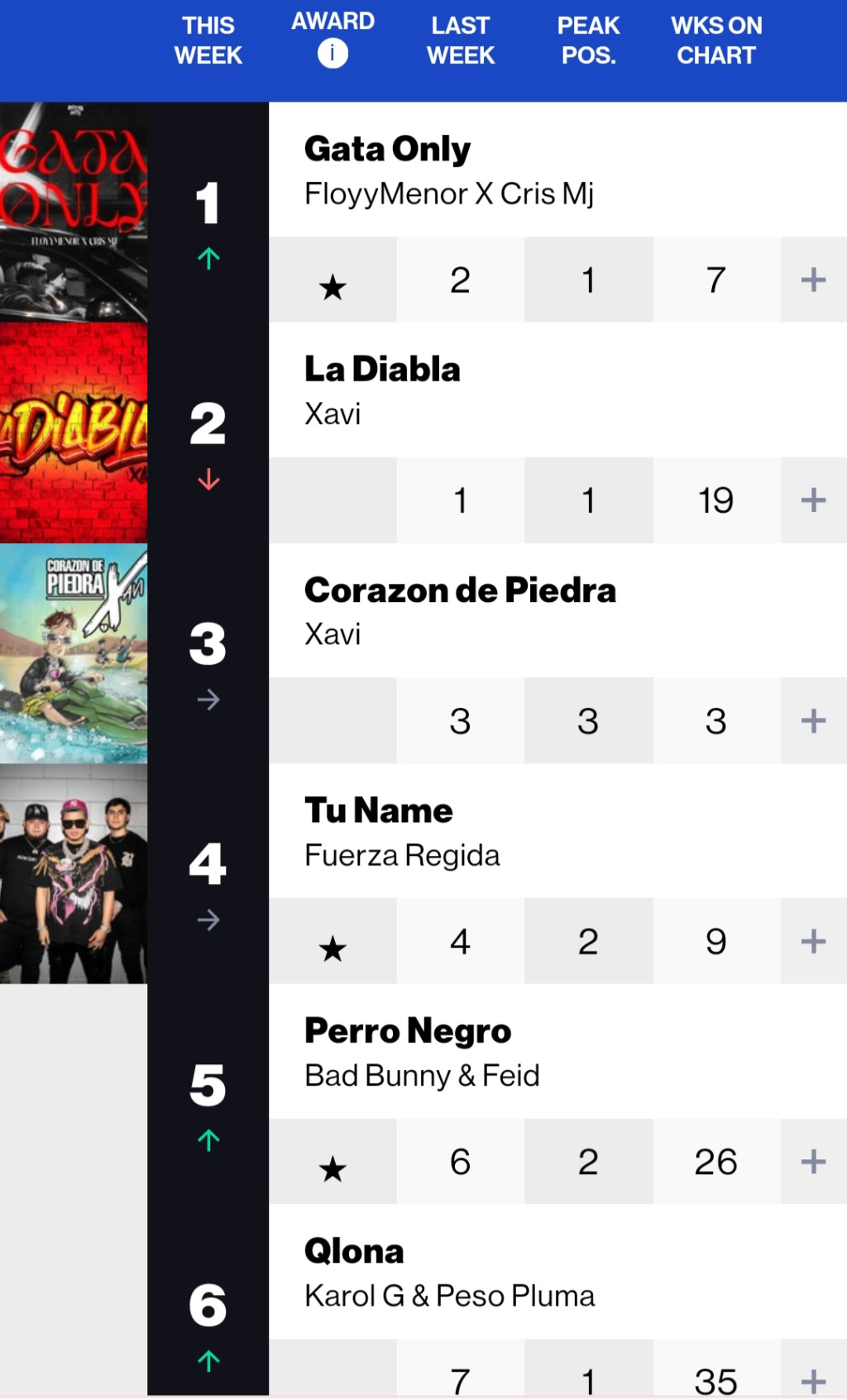
Task: Expand details for Perro Negro
Action: pyautogui.click(x=813, y=1162)
